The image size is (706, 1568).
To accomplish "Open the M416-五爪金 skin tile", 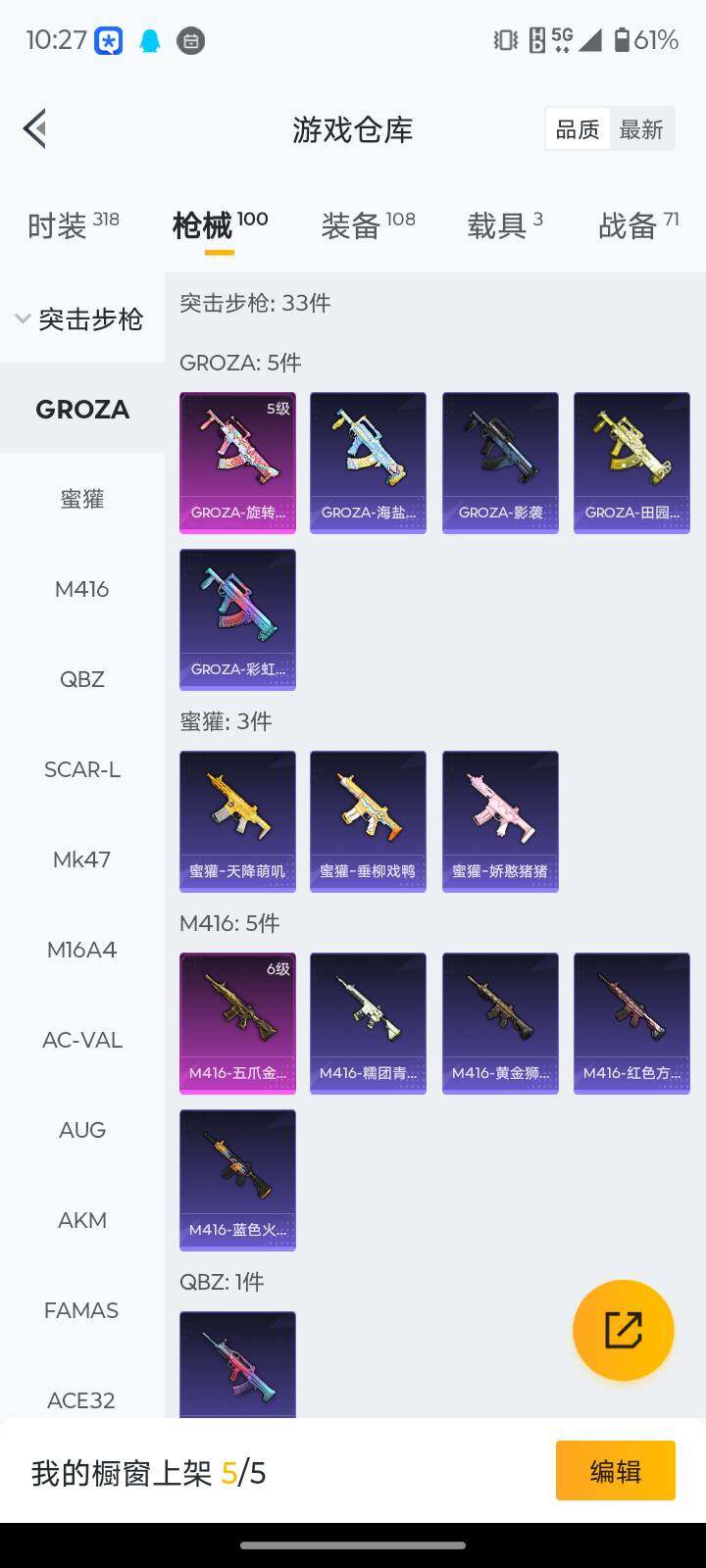I will click(x=237, y=1023).
